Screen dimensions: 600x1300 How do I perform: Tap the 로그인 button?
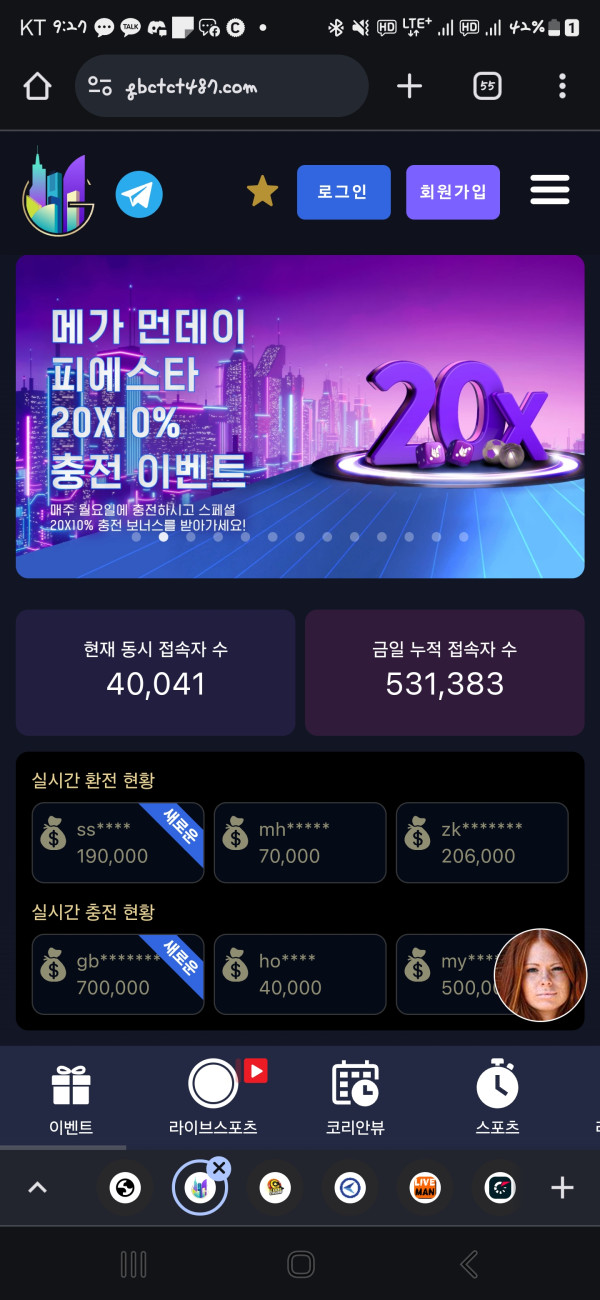click(x=342, y=192)
